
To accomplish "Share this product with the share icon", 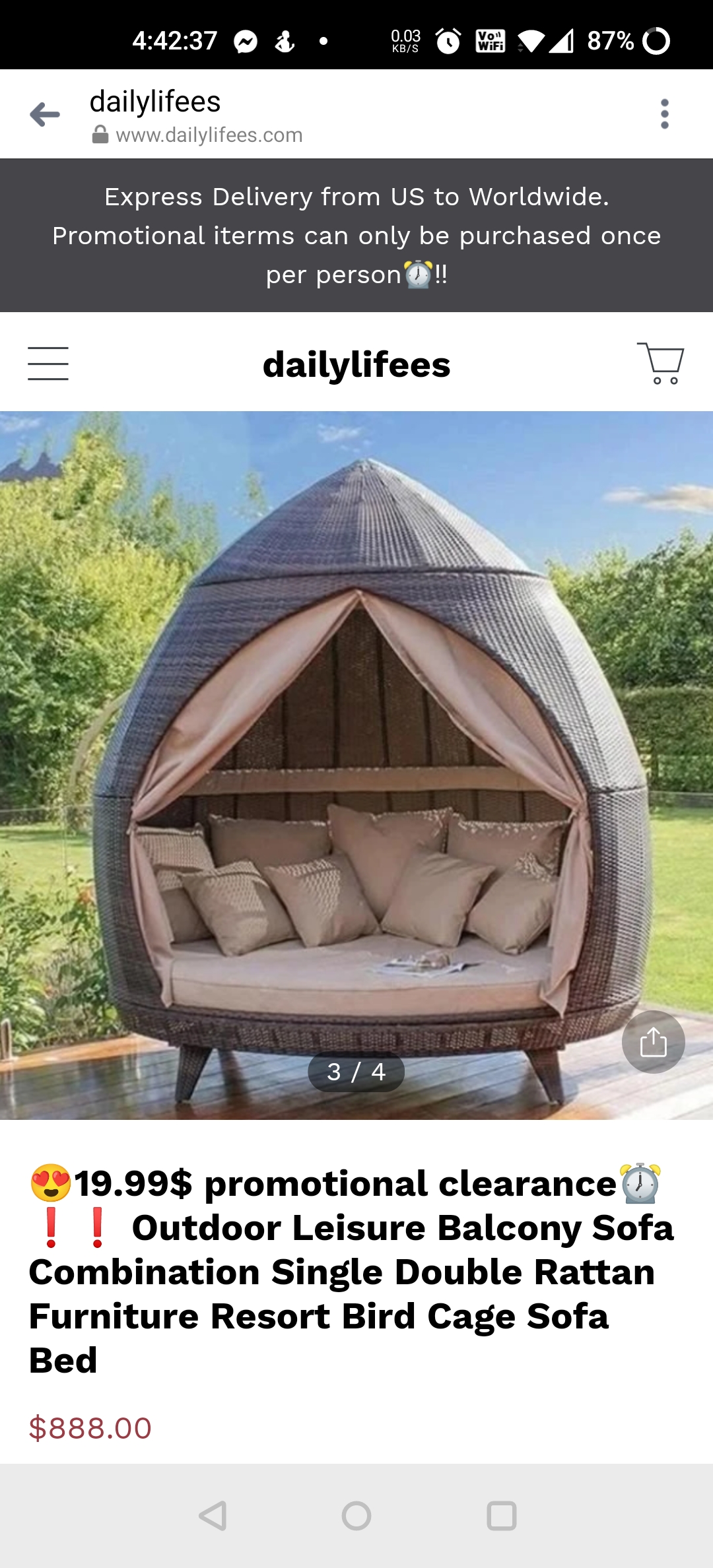I will coord(653,1042).
